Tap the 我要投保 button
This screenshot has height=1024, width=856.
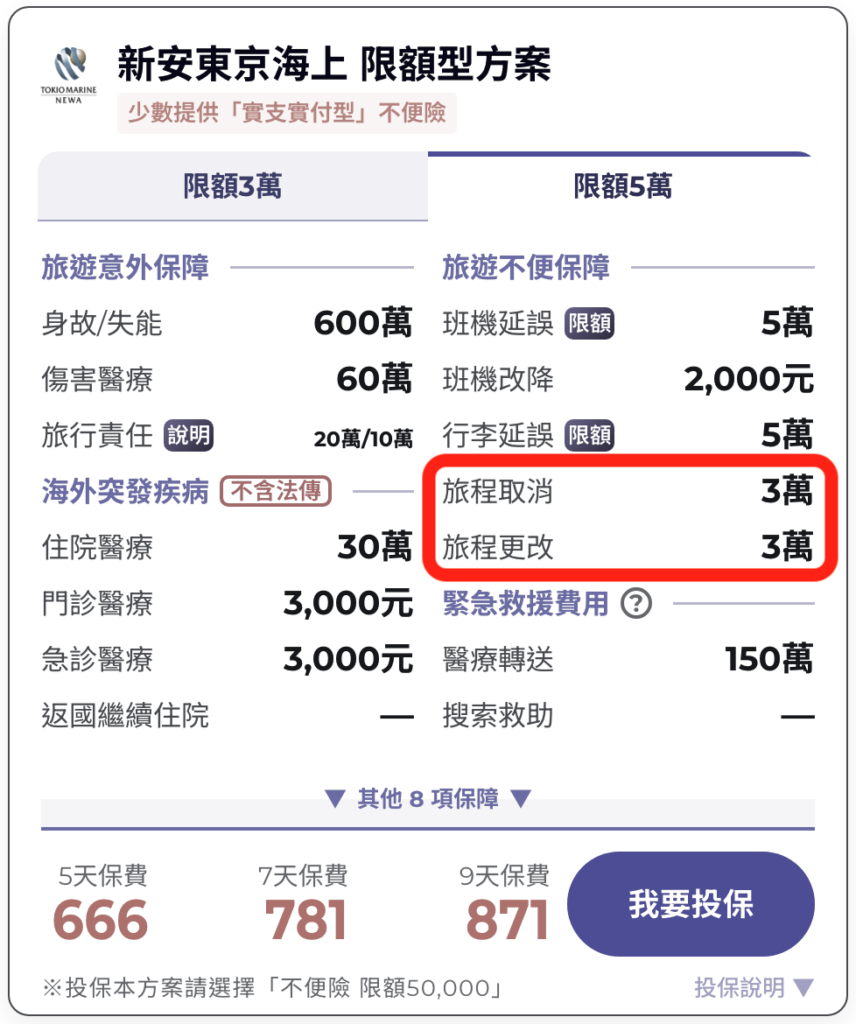pos(690,905)
